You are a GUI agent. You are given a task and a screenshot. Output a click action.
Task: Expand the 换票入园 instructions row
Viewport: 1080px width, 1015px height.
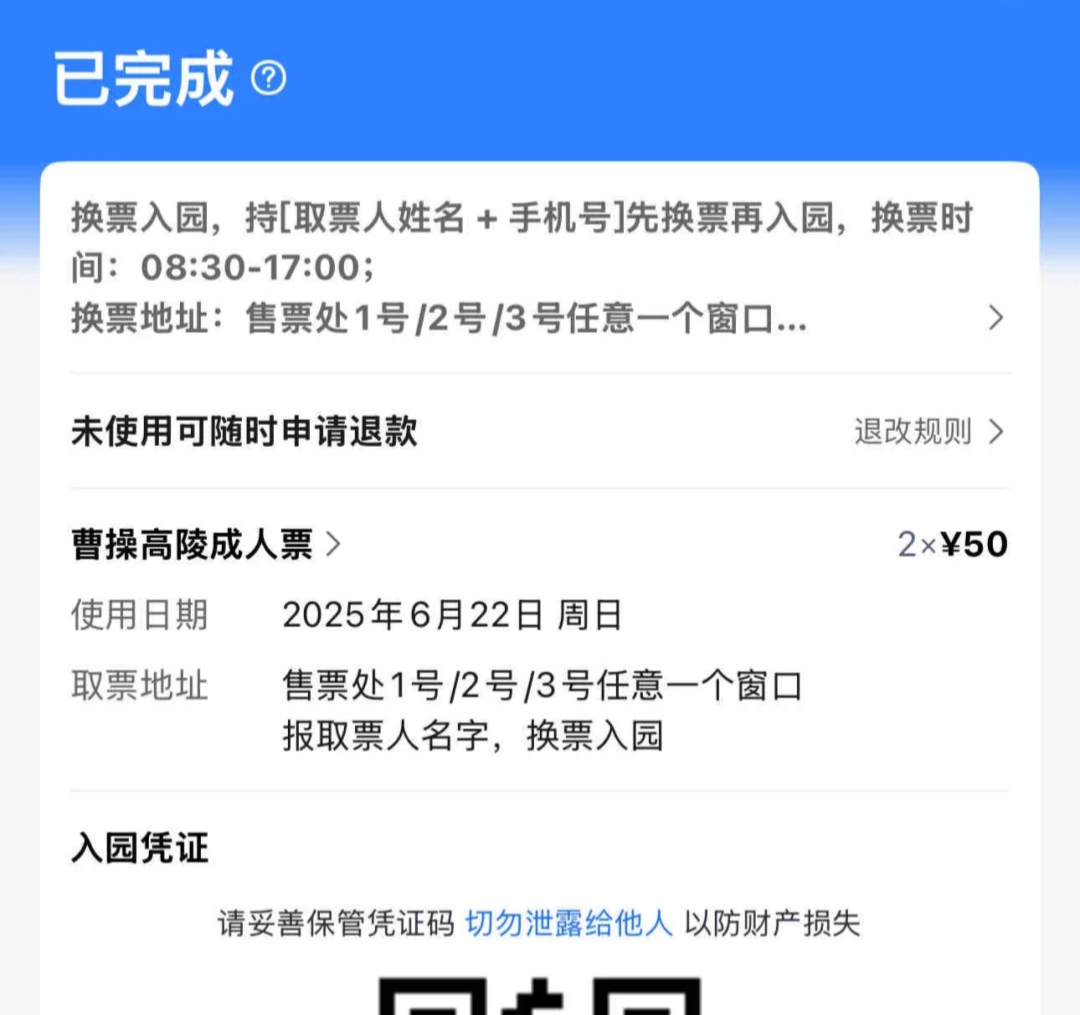(x=994, y=319)
